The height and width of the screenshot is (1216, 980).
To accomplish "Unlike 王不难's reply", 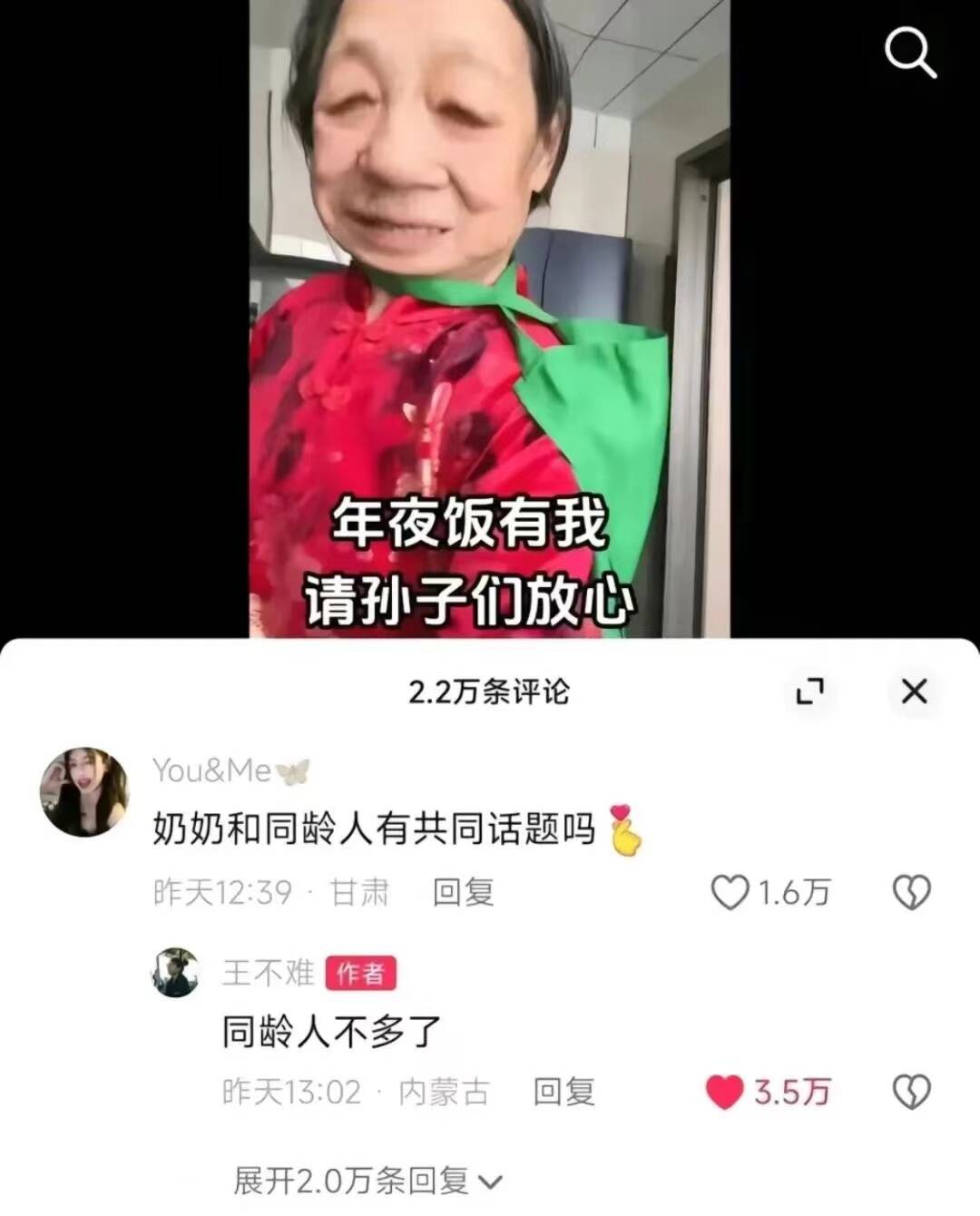I will 724,1092.
